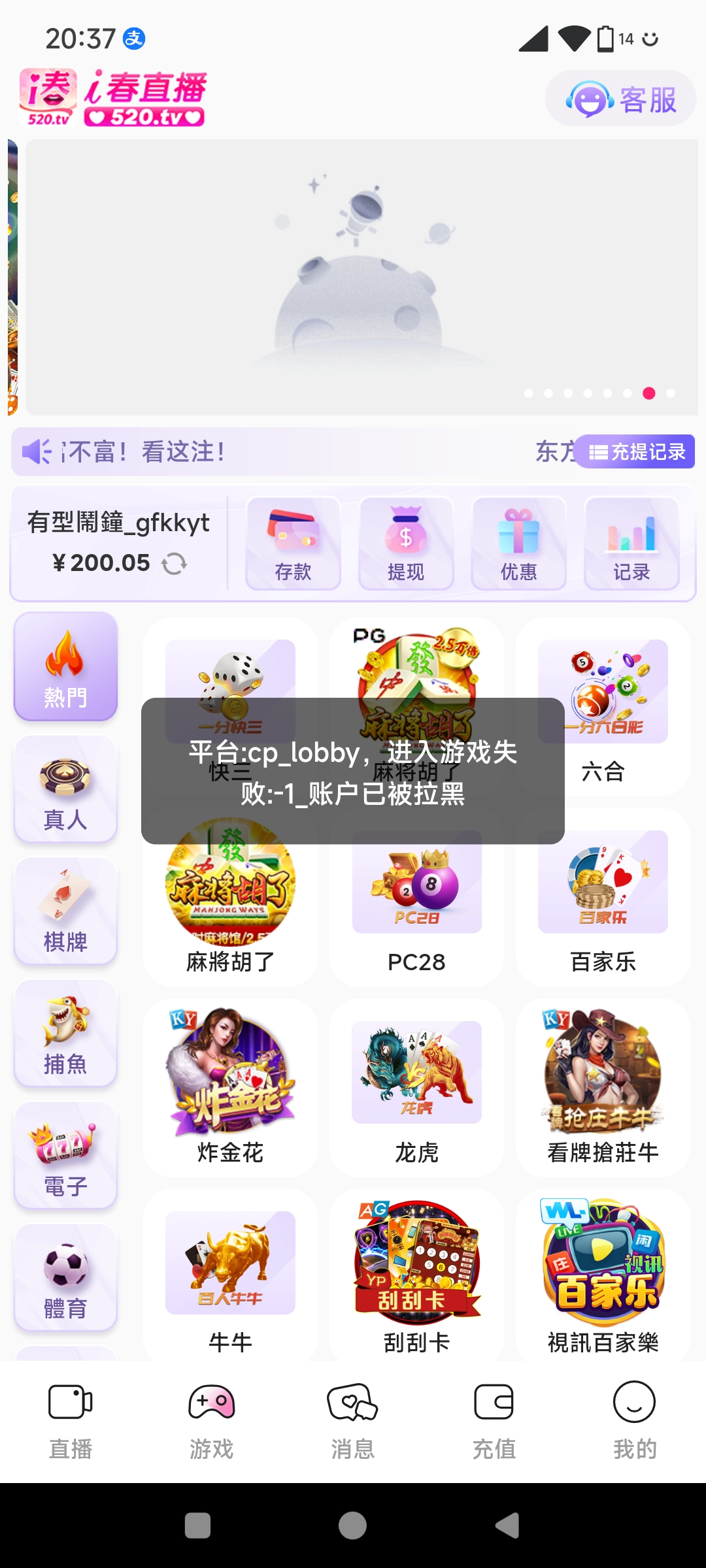Open the 充值 wallet recharge icon
706x1568 pixels.
click(x=494, y=1414)
